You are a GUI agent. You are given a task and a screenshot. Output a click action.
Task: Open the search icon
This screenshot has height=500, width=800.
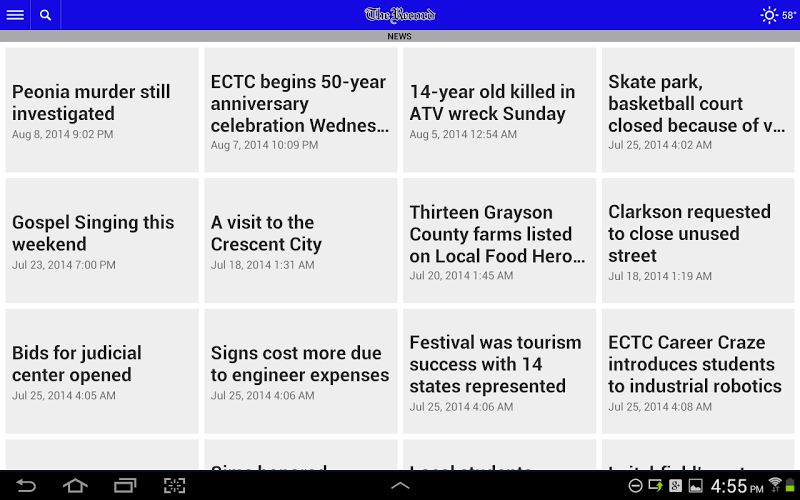click(x=45, y=15)
